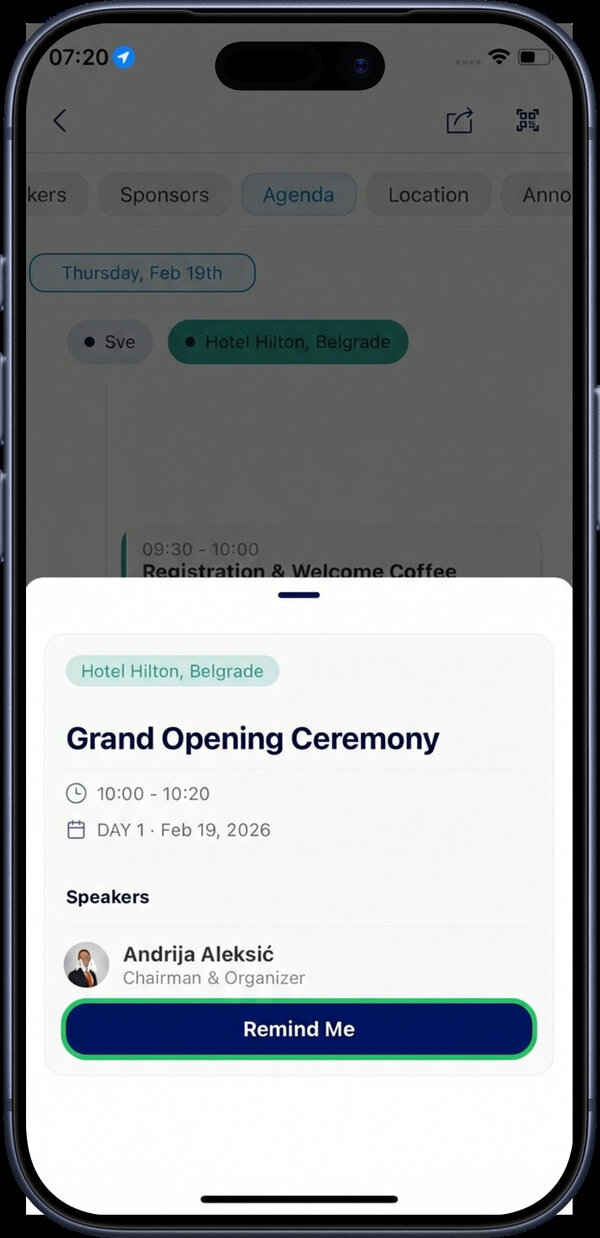Open speaker Andrija Aleksić's profile

click(198, 964)
